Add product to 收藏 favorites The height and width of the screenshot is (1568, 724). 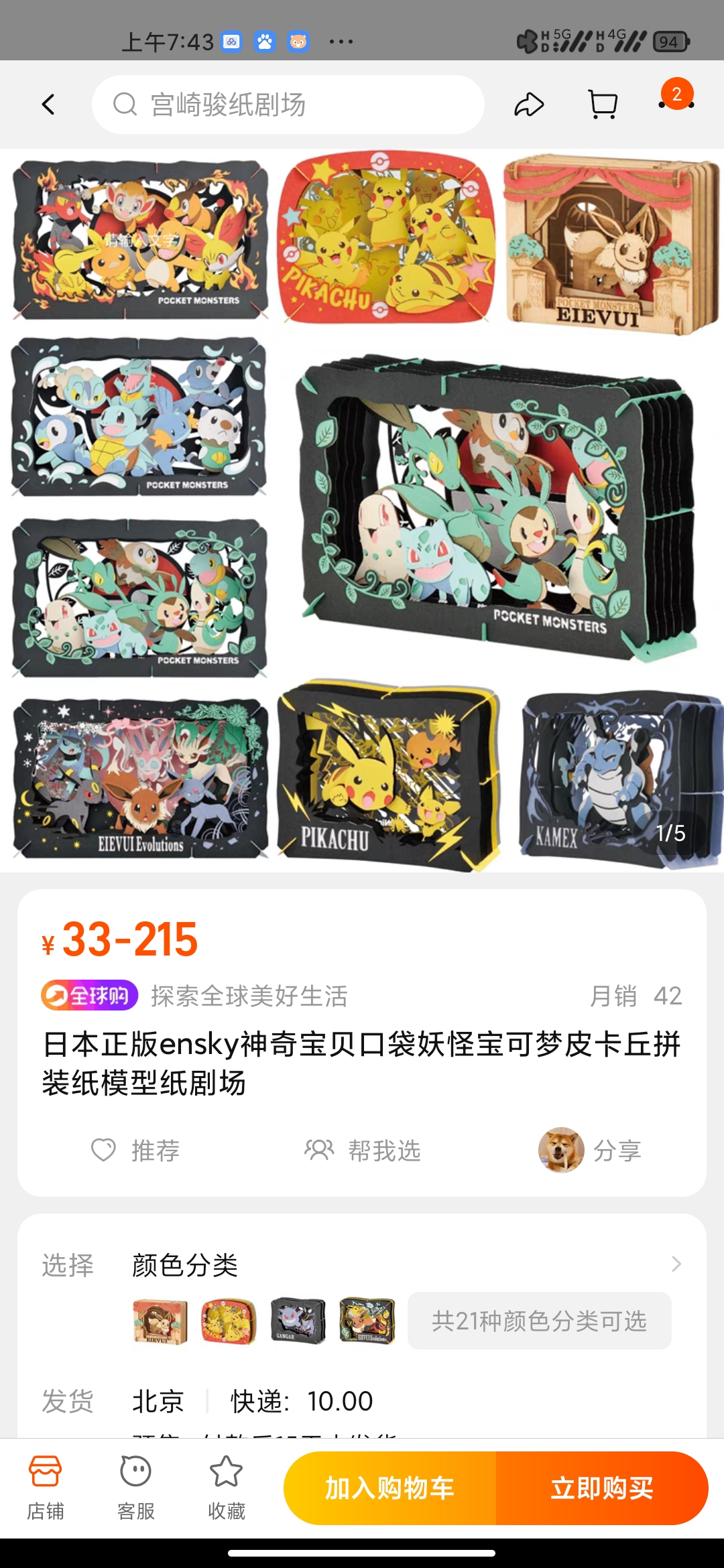227,1488
